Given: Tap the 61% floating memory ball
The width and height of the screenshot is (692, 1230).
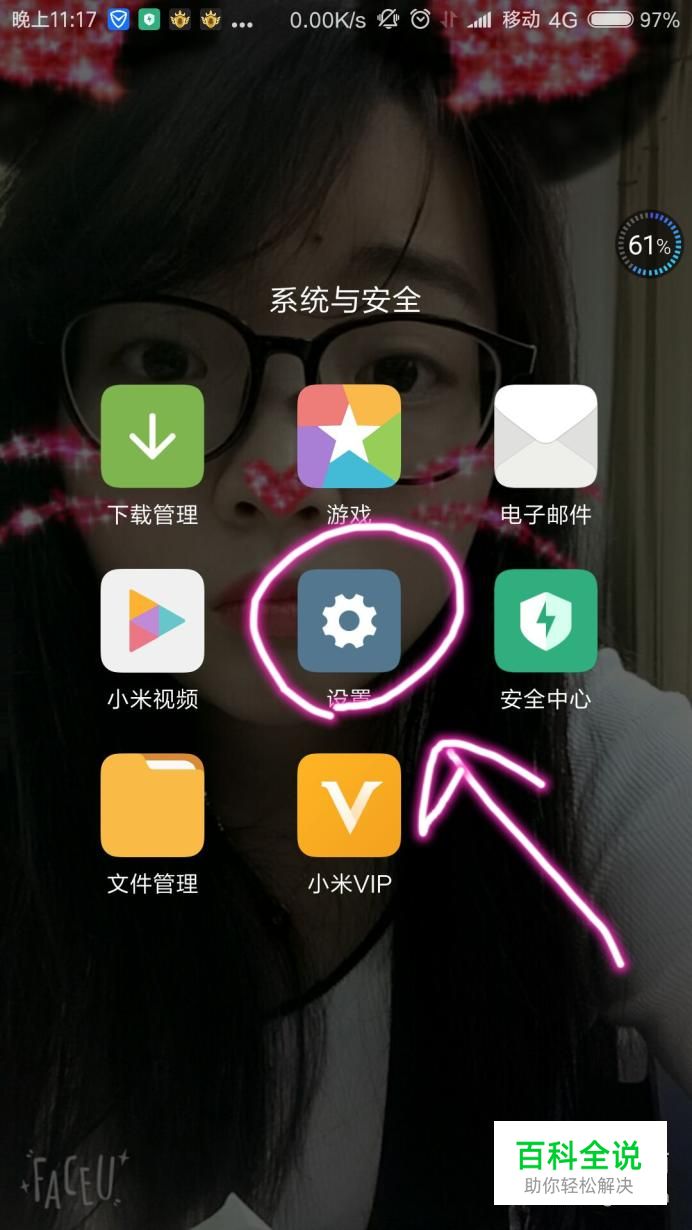Looking at the screenshot, I should tap(650, 244).
